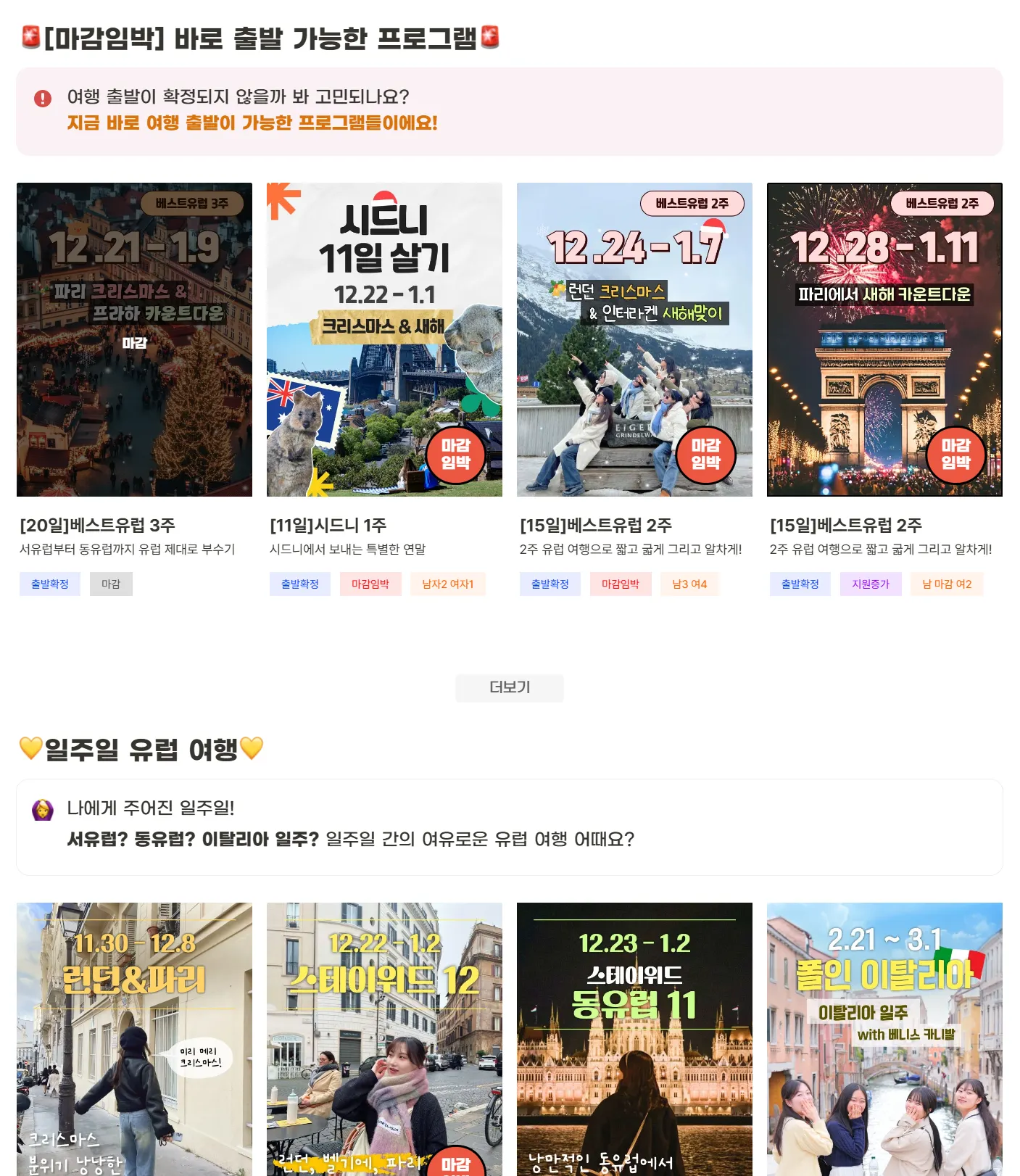The width and height of the screenshot is (1020, 1176).
Task: View the 11.30-12.8 런던&파리 trip card
Action: pyautogui.click(x=134, y=1038)
